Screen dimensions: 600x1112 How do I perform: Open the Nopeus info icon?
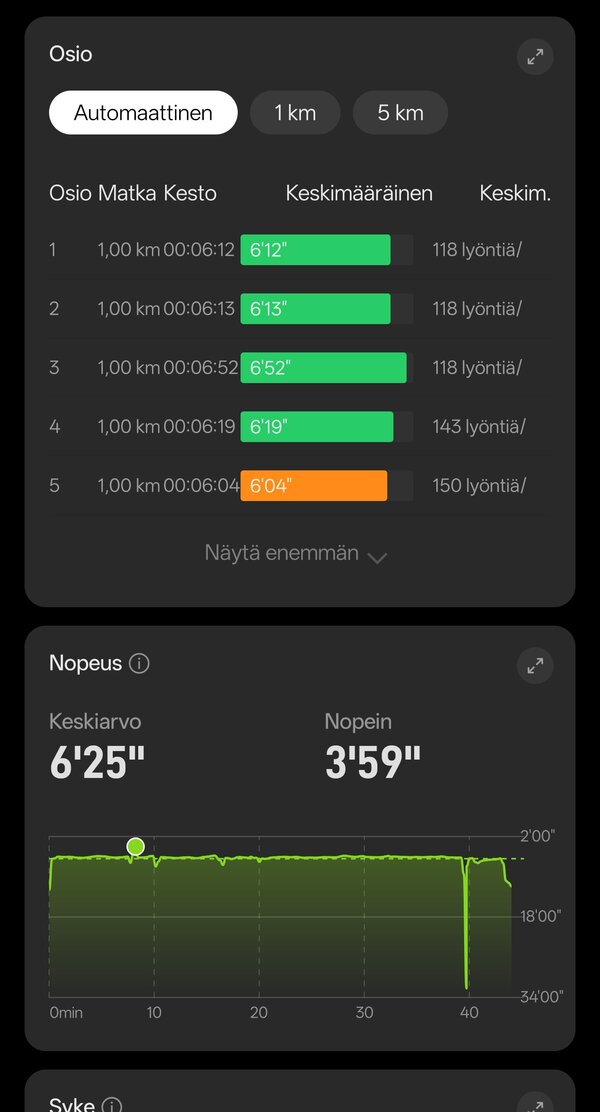140,664
